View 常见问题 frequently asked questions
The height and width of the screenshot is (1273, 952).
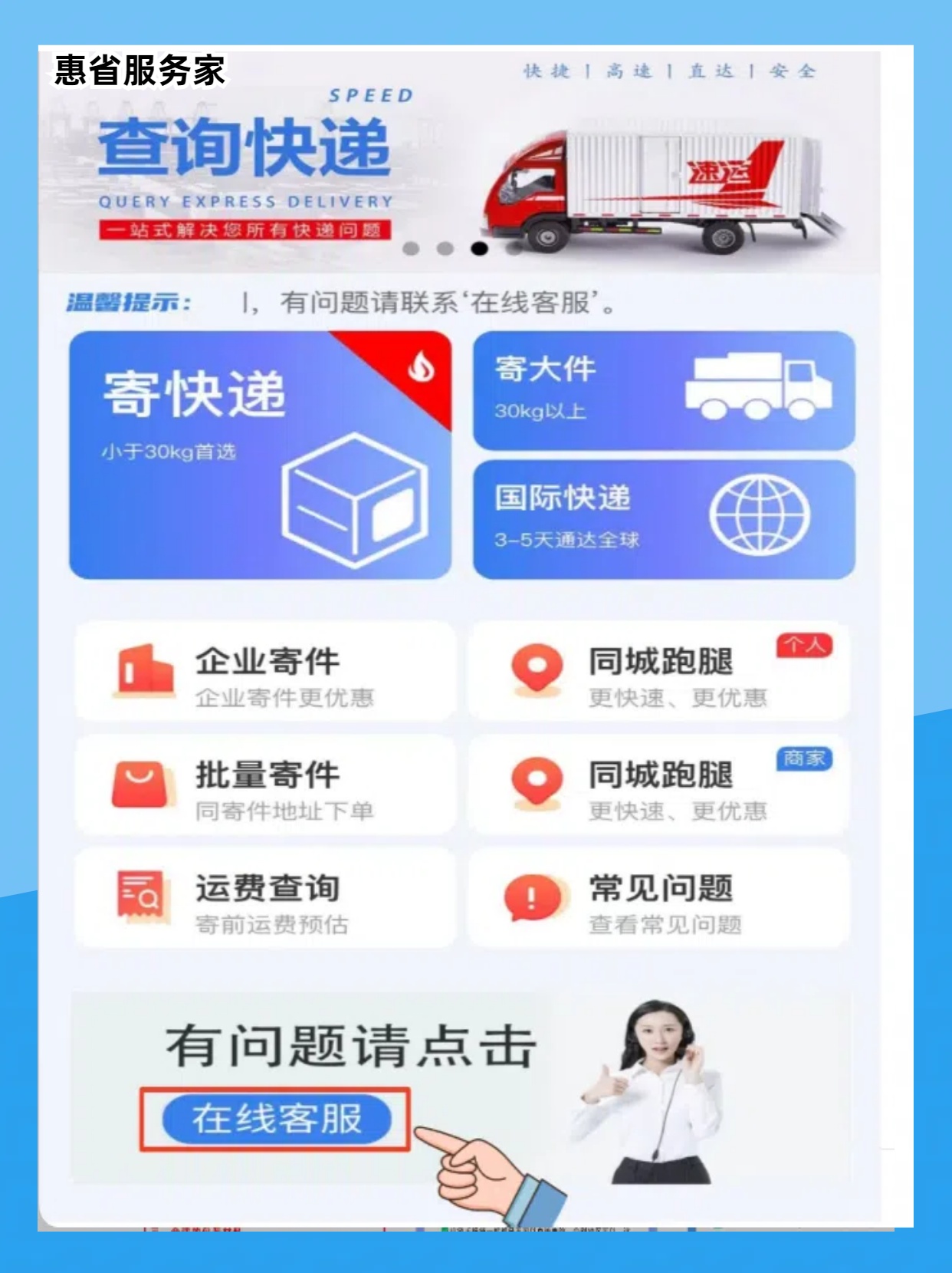tap(663, 897)
